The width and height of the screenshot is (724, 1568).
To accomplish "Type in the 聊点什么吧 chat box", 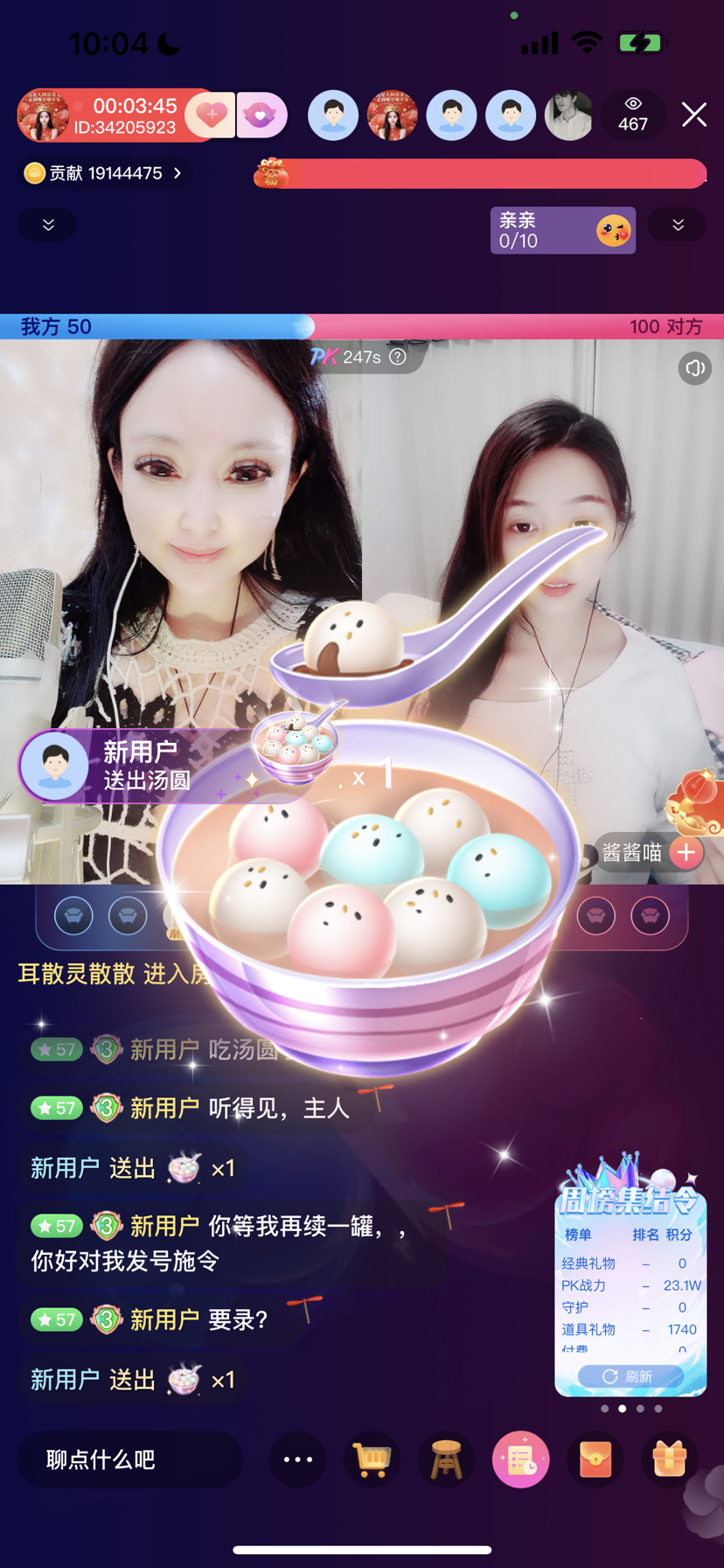I will tap(129, 1459).
